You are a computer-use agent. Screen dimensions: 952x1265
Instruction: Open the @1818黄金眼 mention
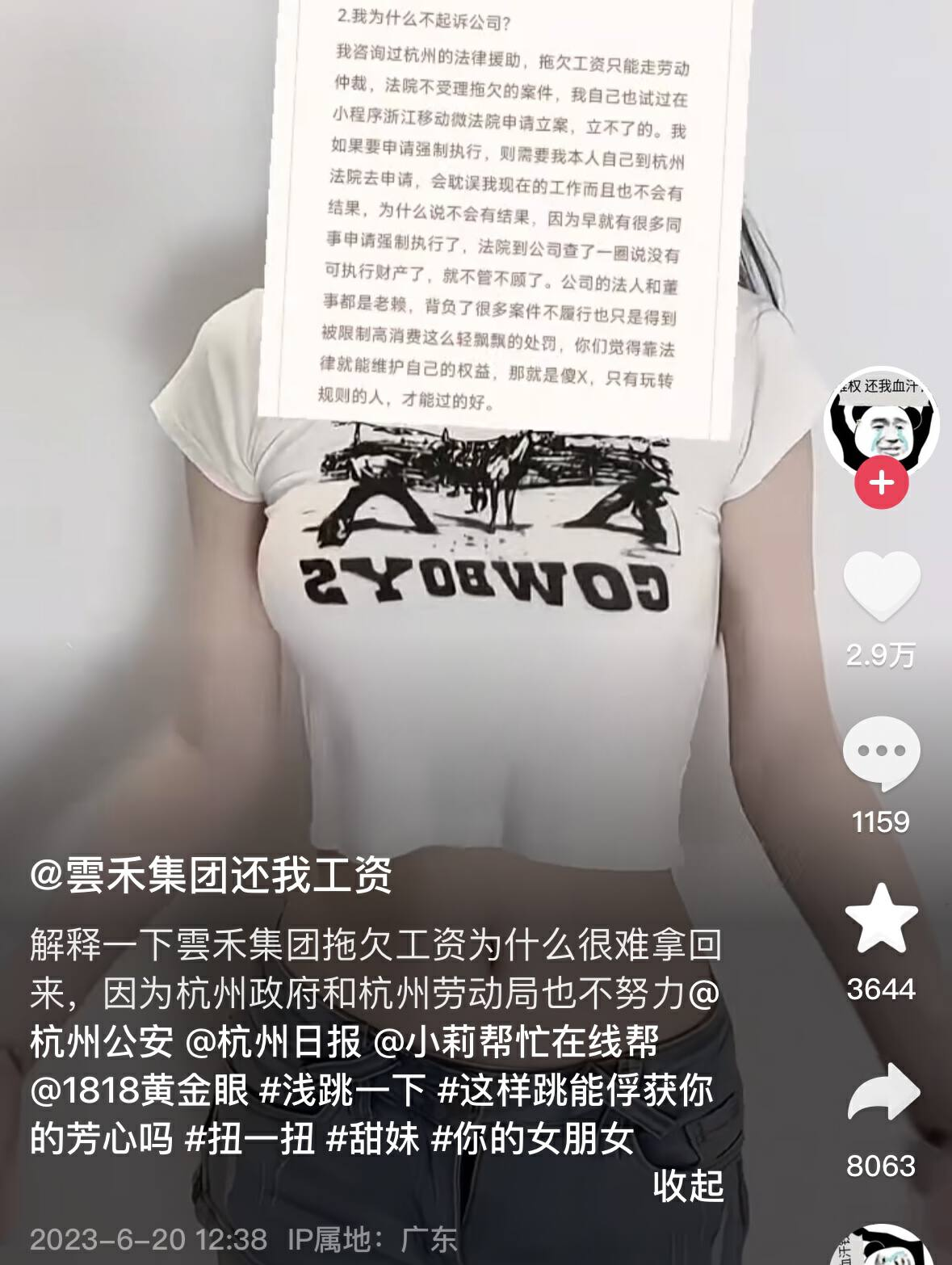point(139,1091)
